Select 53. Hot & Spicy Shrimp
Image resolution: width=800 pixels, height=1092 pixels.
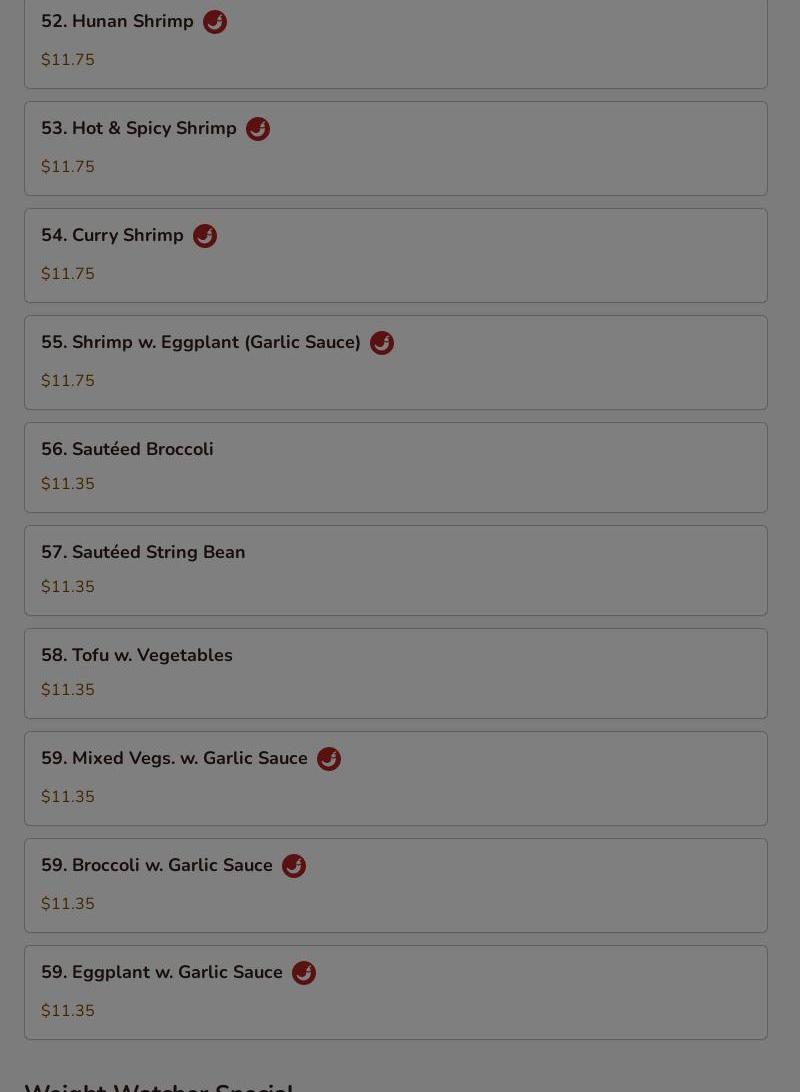pos(395,148)
